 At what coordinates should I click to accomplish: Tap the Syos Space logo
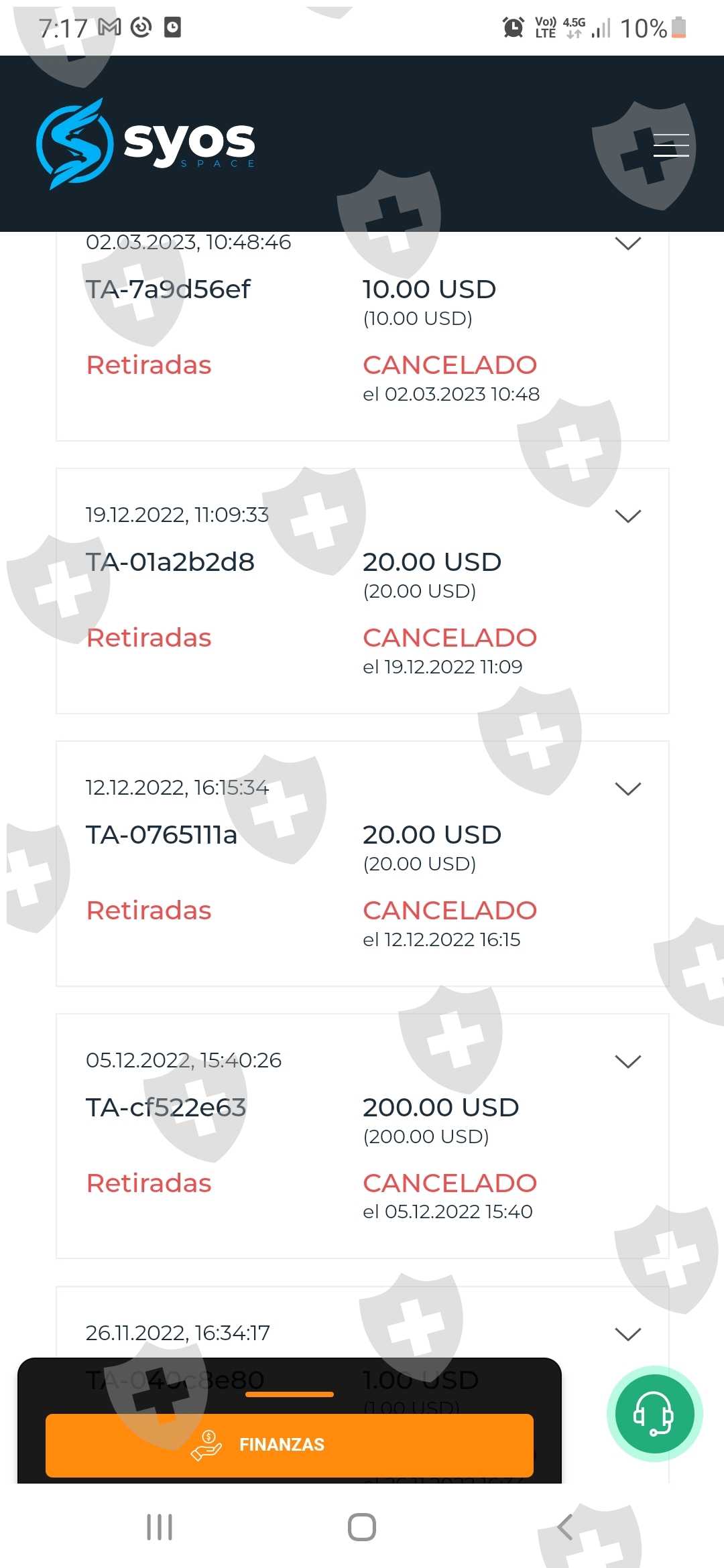[x=146, y=143]
